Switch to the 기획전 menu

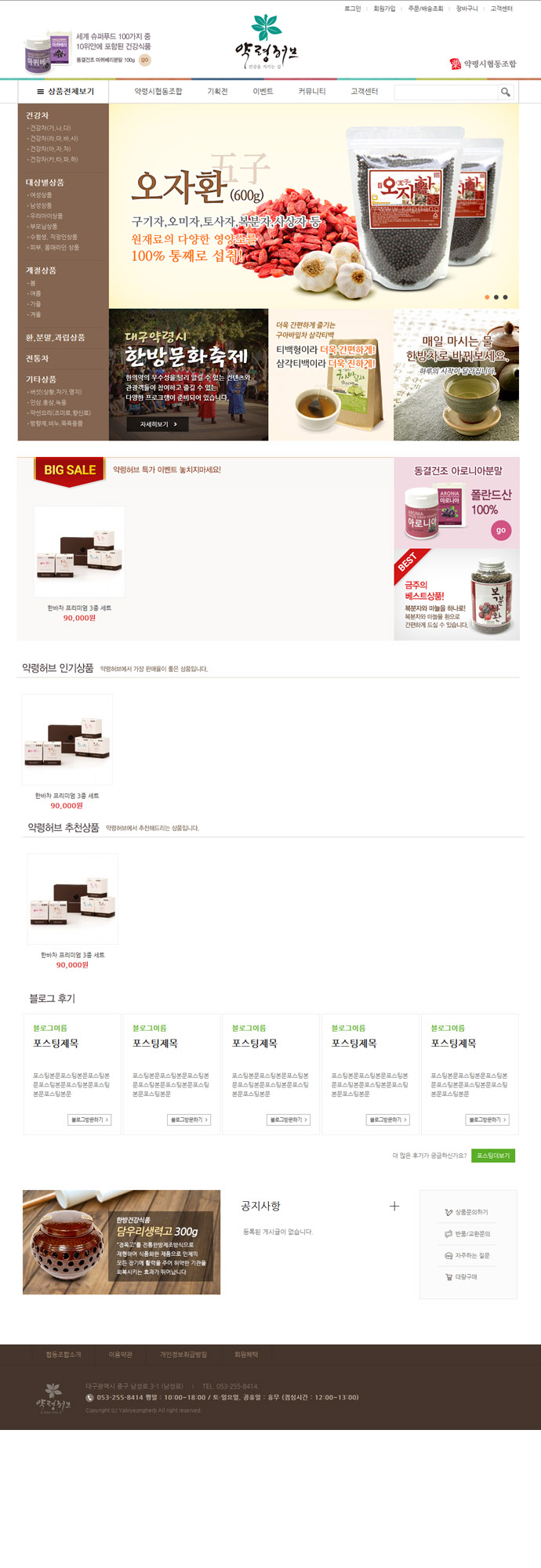point(217,92)
